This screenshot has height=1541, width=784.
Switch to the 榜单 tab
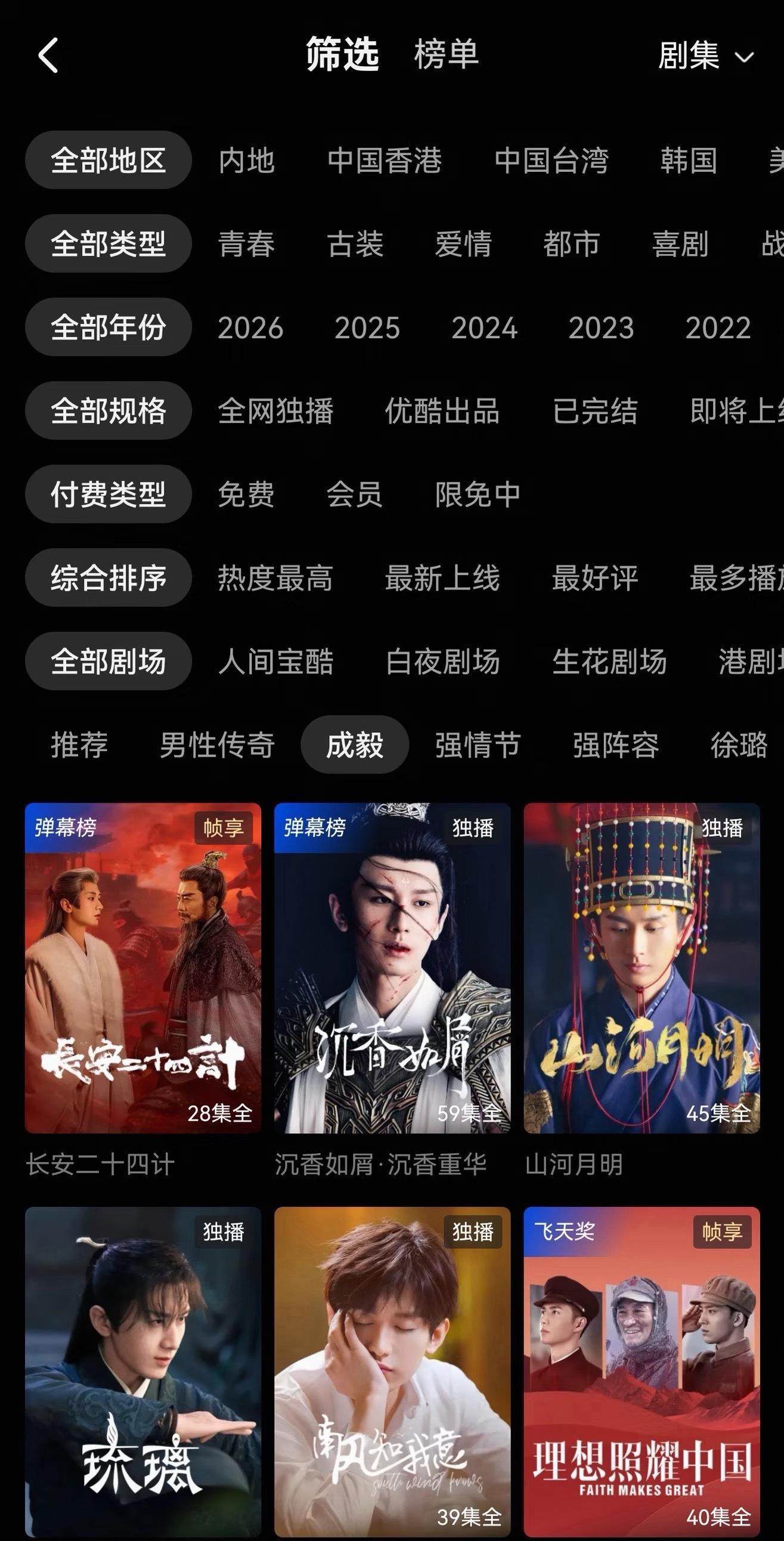[448, 56]
